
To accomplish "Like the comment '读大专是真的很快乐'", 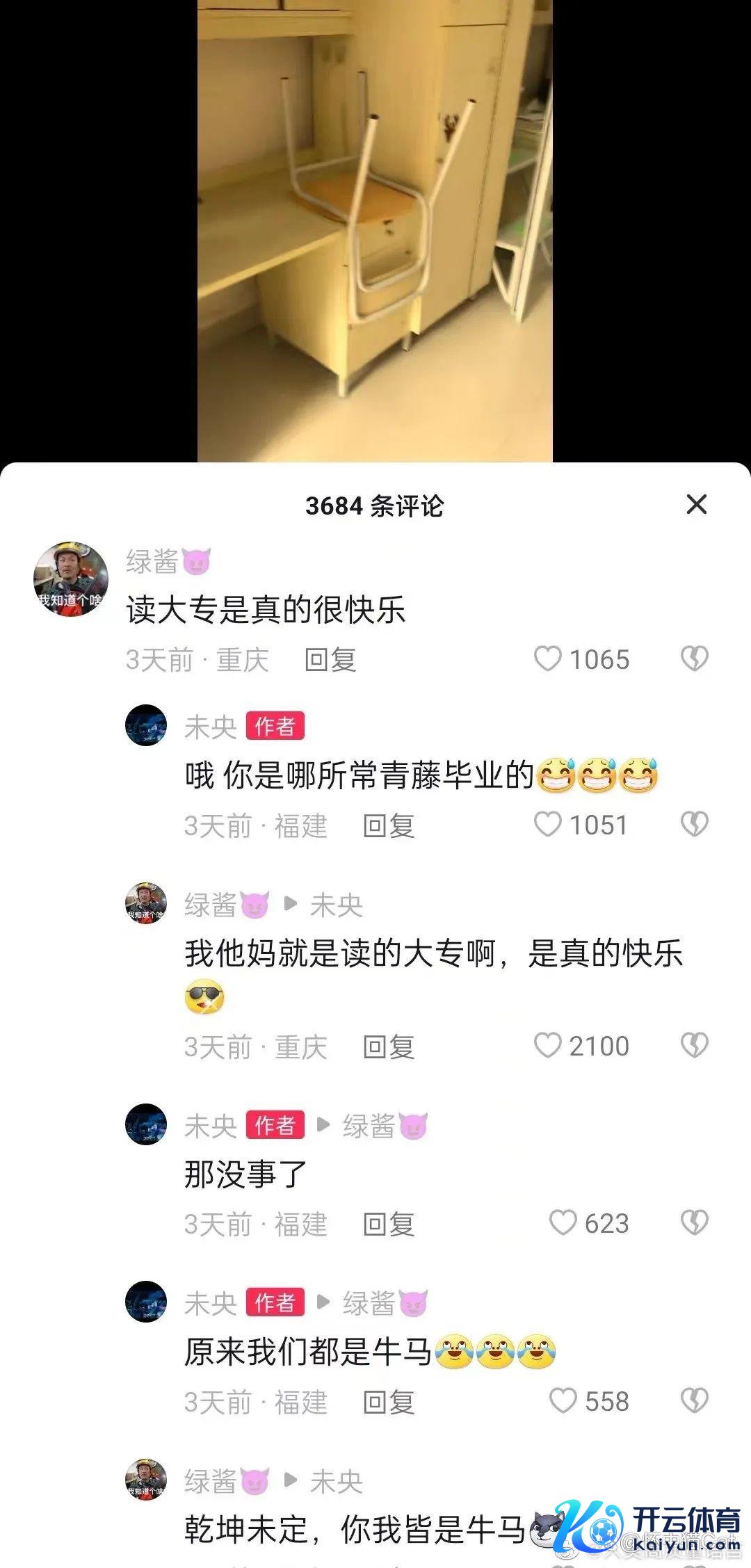I will [x=547, y=658].
